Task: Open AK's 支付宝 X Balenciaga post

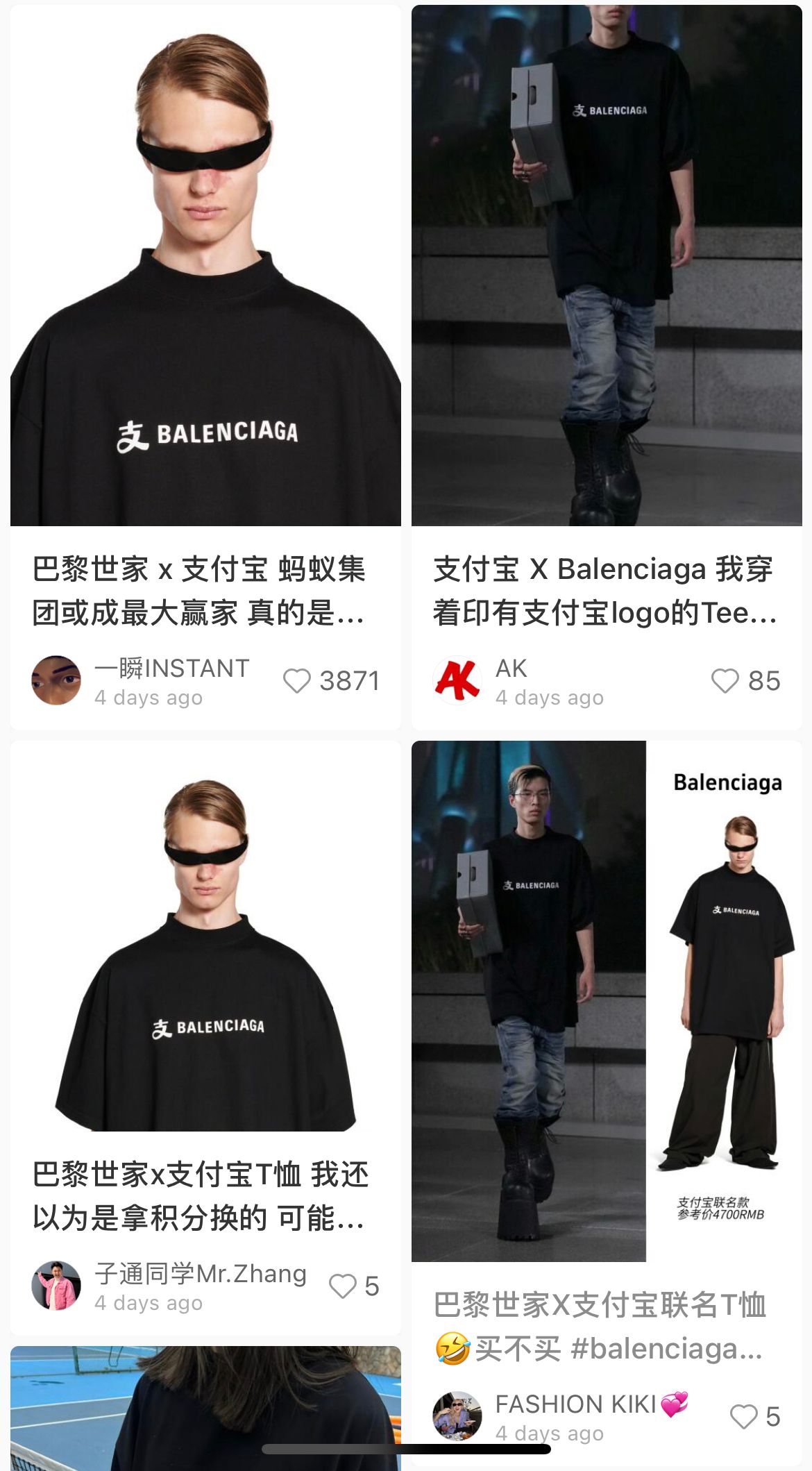Action: click(x=607, y=278)
